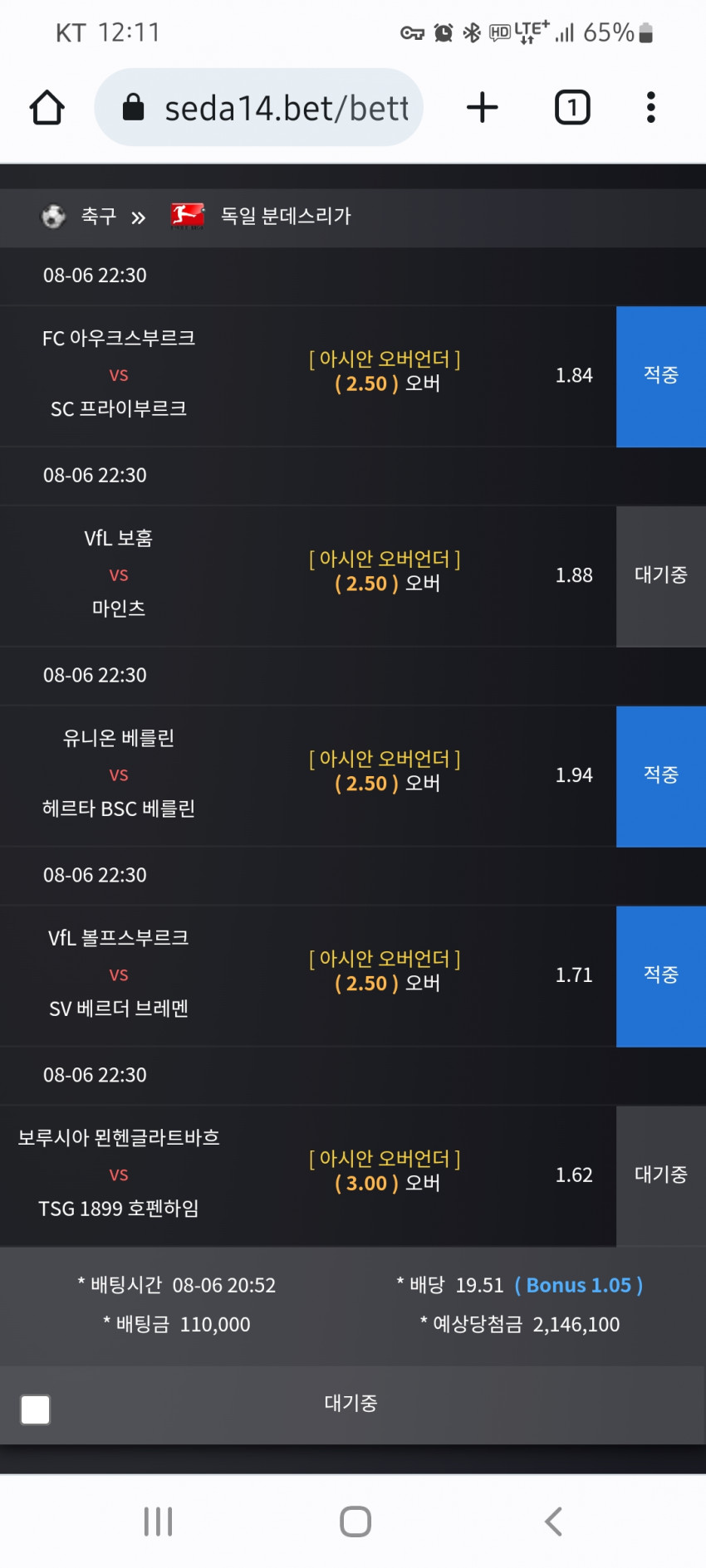Open the tab switcher
The image size is (706, 1568).
pos(572,107)
